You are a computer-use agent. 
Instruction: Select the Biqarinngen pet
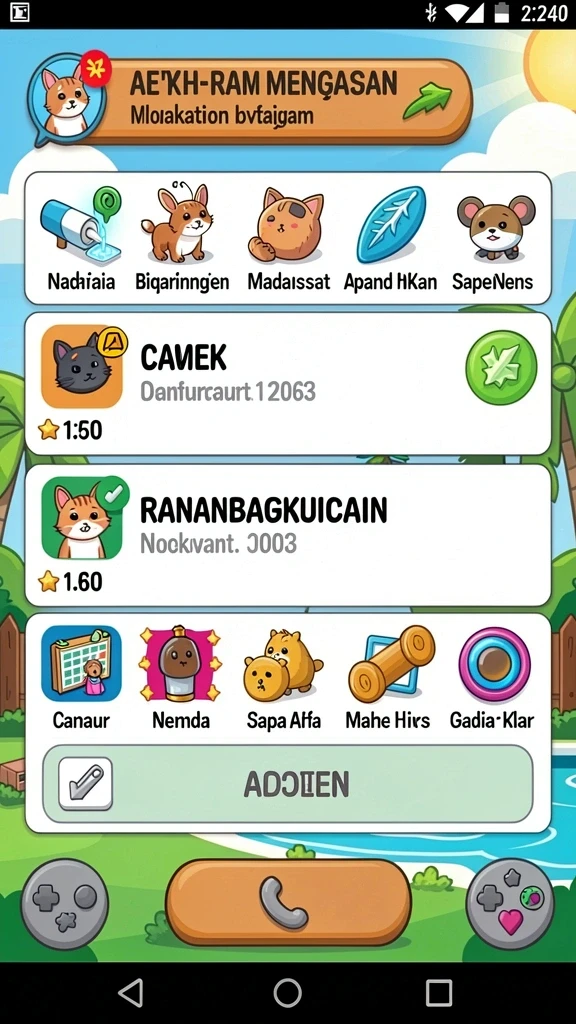pyautogui.click(x=182, y=240)
